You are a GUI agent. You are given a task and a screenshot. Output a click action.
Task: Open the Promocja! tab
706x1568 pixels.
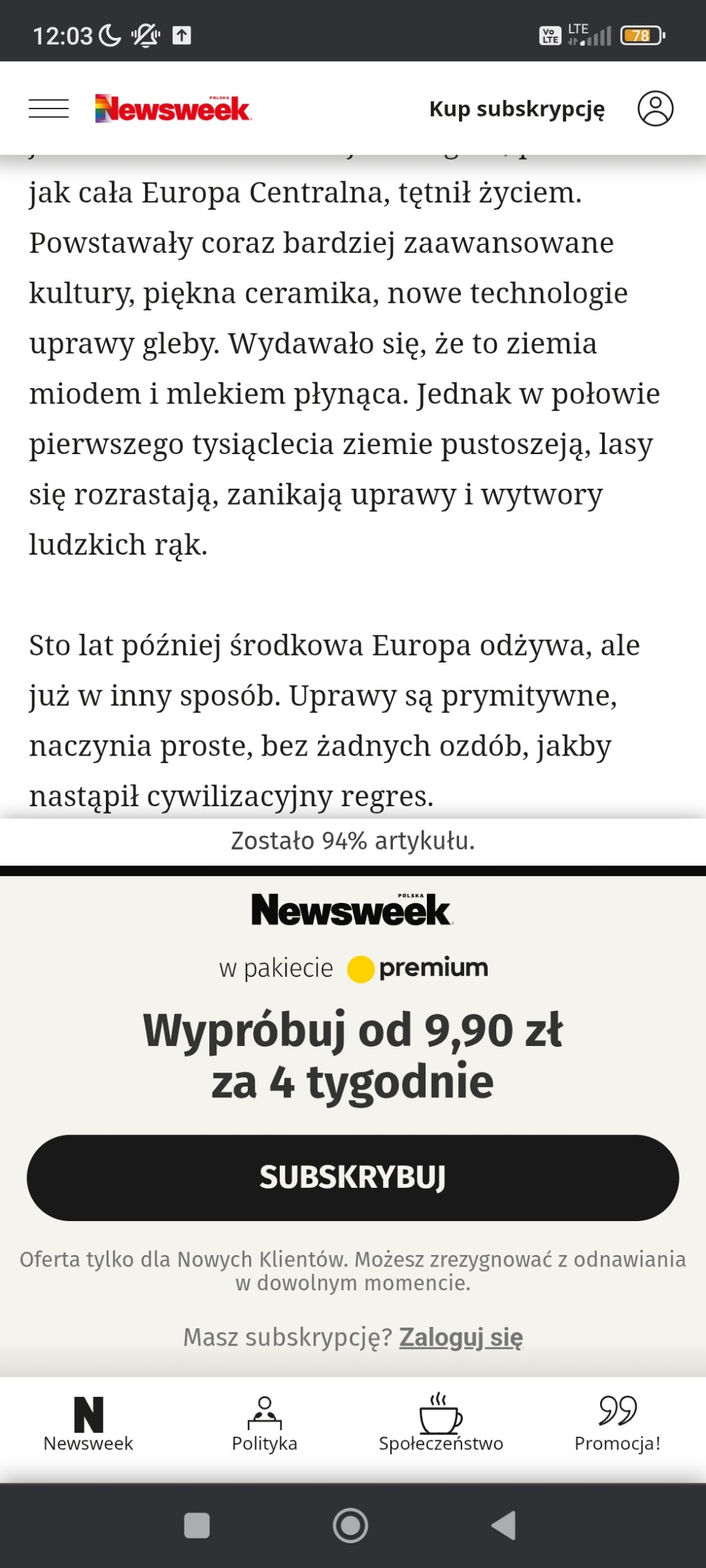[617, 1424]
